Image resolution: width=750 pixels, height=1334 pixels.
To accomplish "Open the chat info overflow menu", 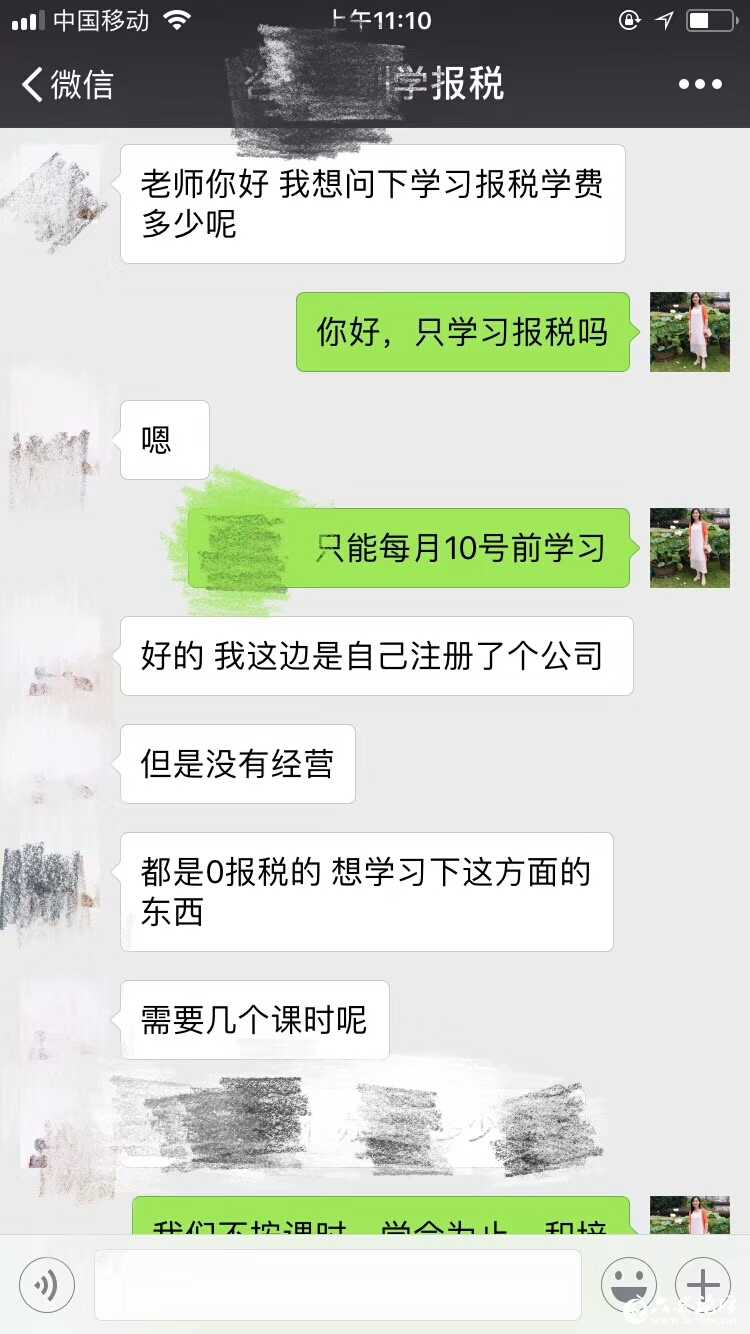I will (x=700, y=85).
